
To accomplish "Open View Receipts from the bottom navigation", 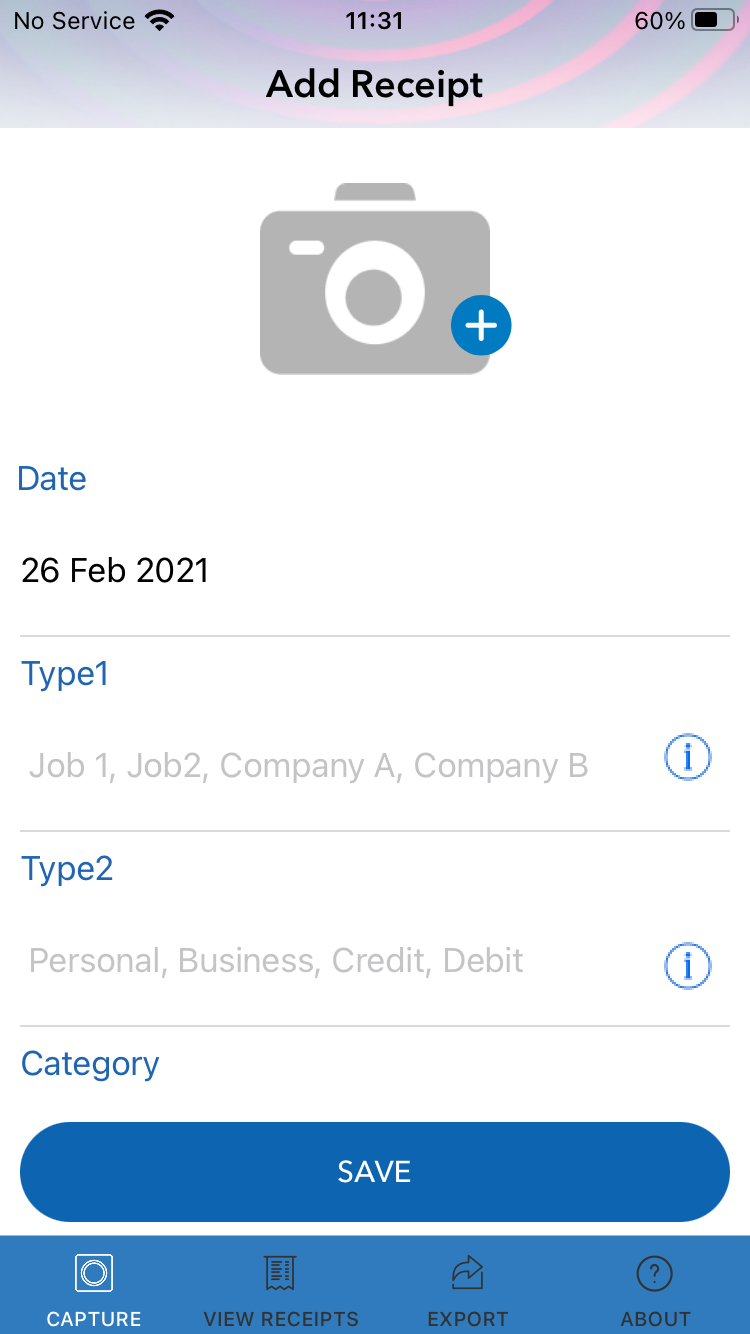I will tap(280, 1285).
